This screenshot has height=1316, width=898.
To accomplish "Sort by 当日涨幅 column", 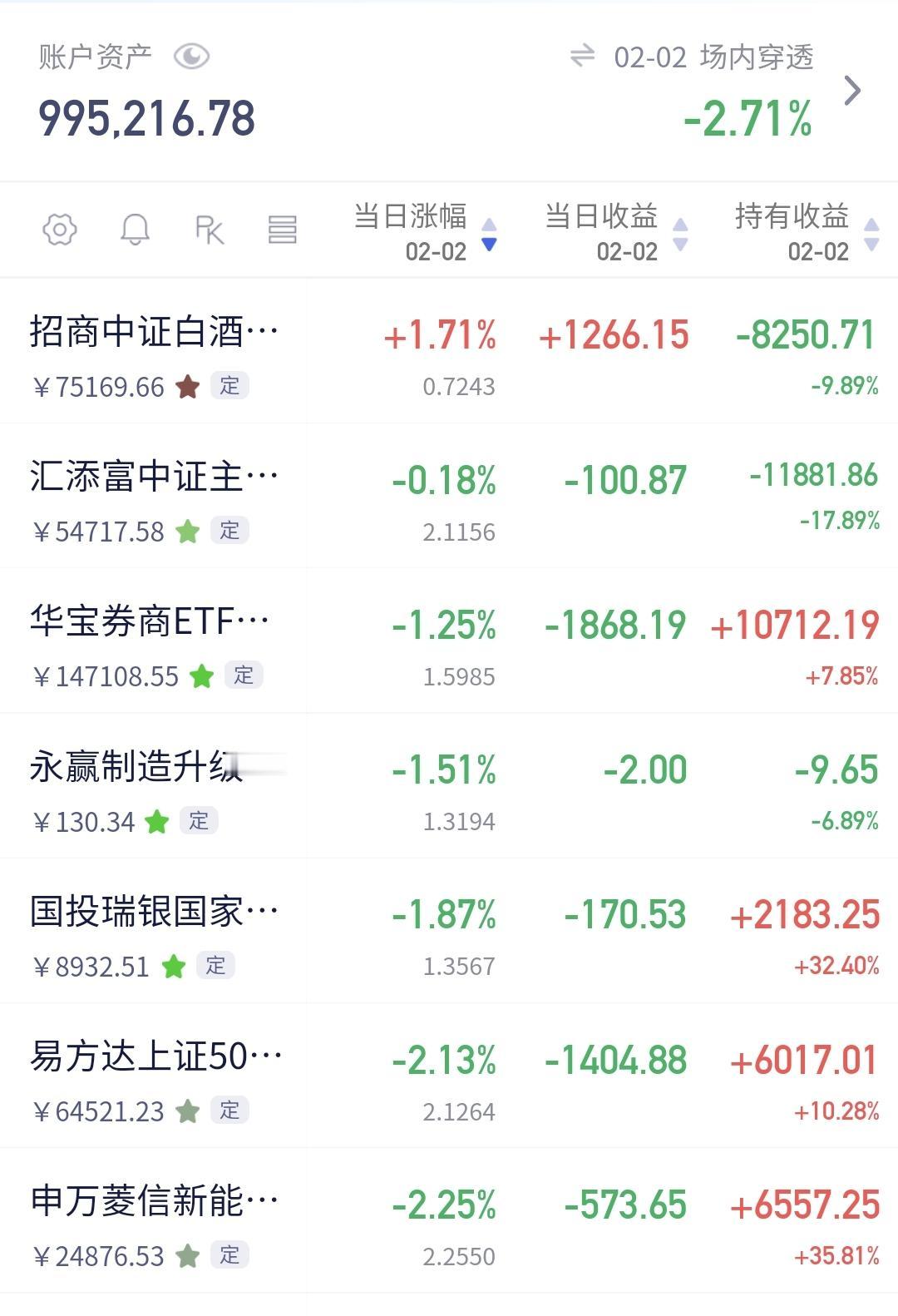I will [x=424, y=231].
